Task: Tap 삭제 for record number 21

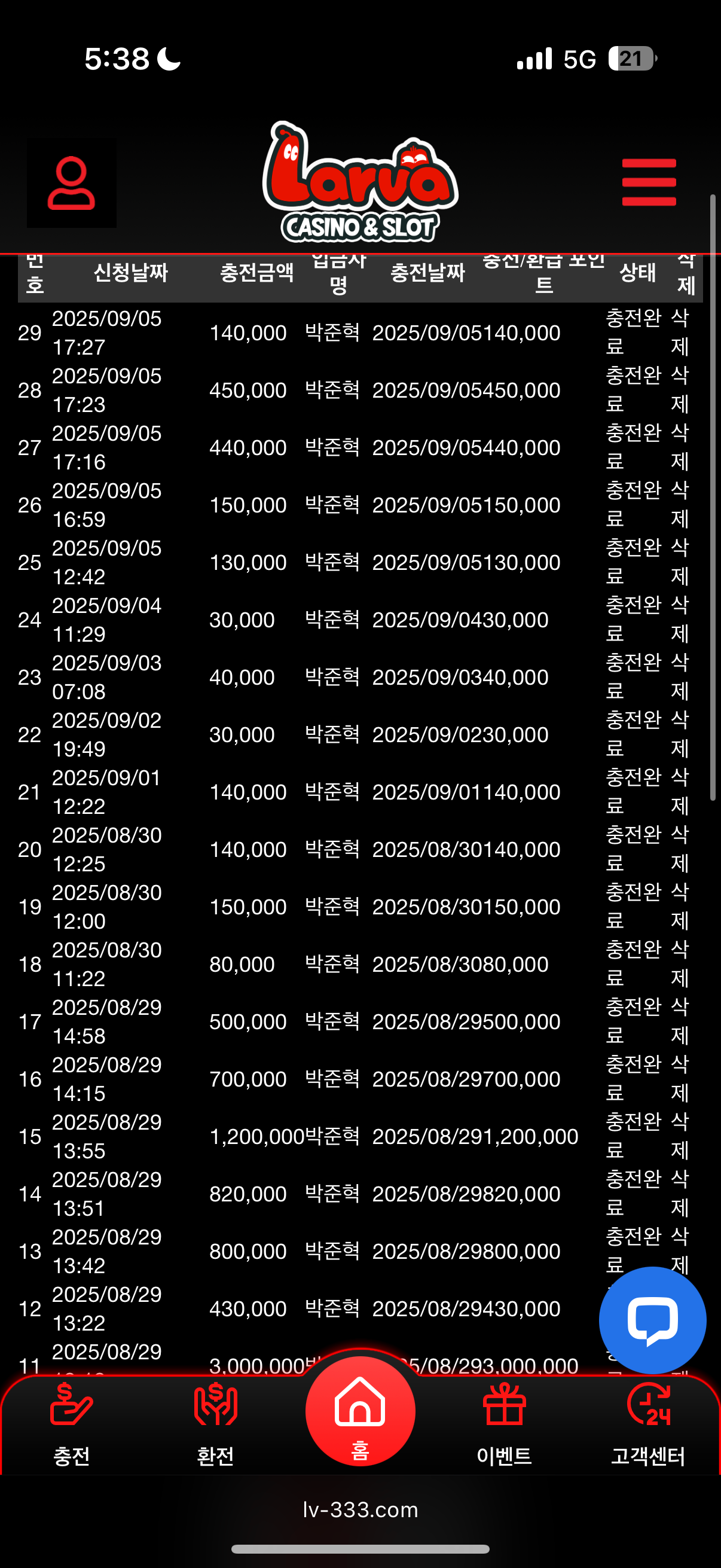Action: pyautogui.click(x=680, y=792)
